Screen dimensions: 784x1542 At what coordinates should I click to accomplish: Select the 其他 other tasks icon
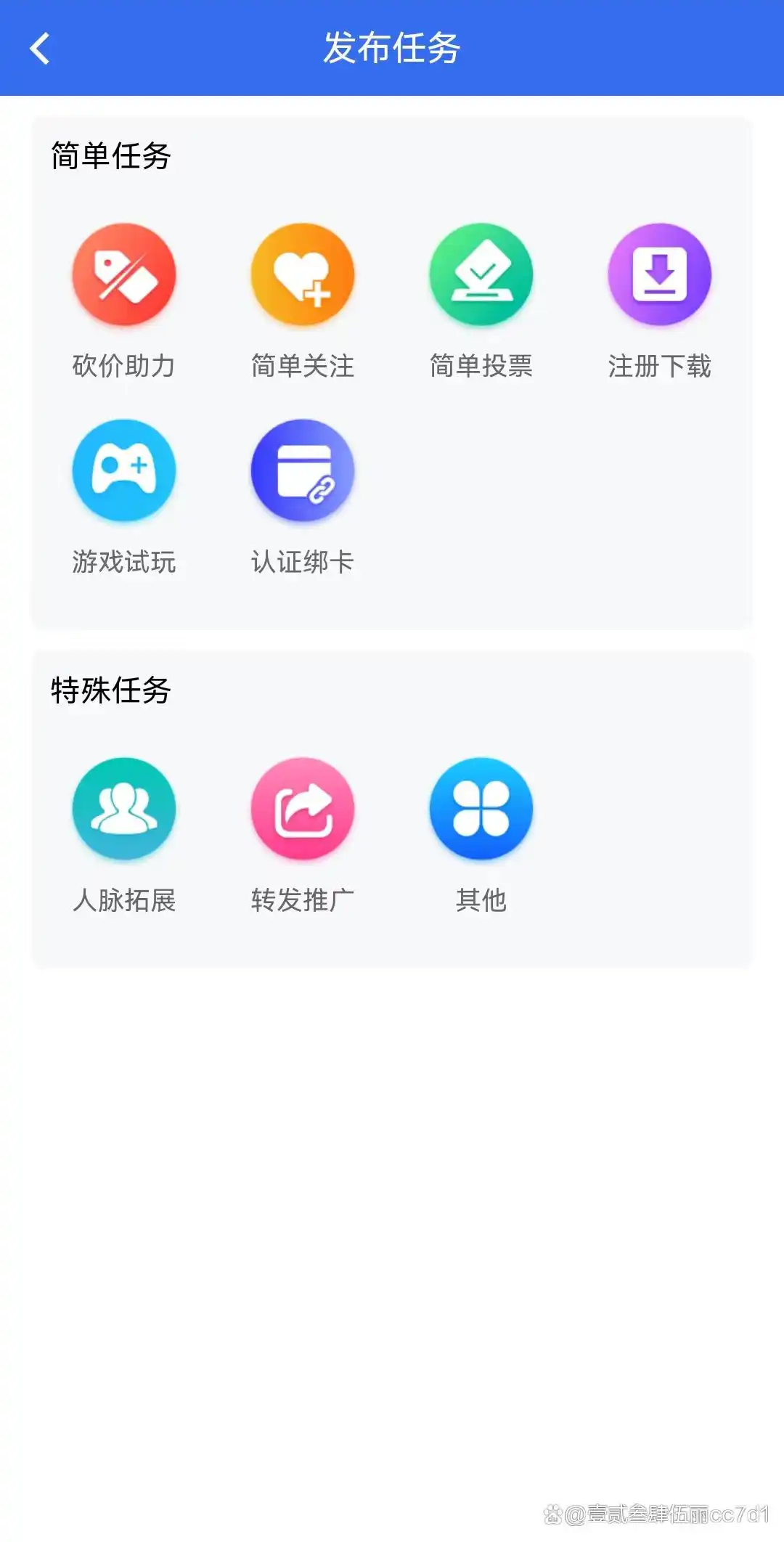point(481,808)
